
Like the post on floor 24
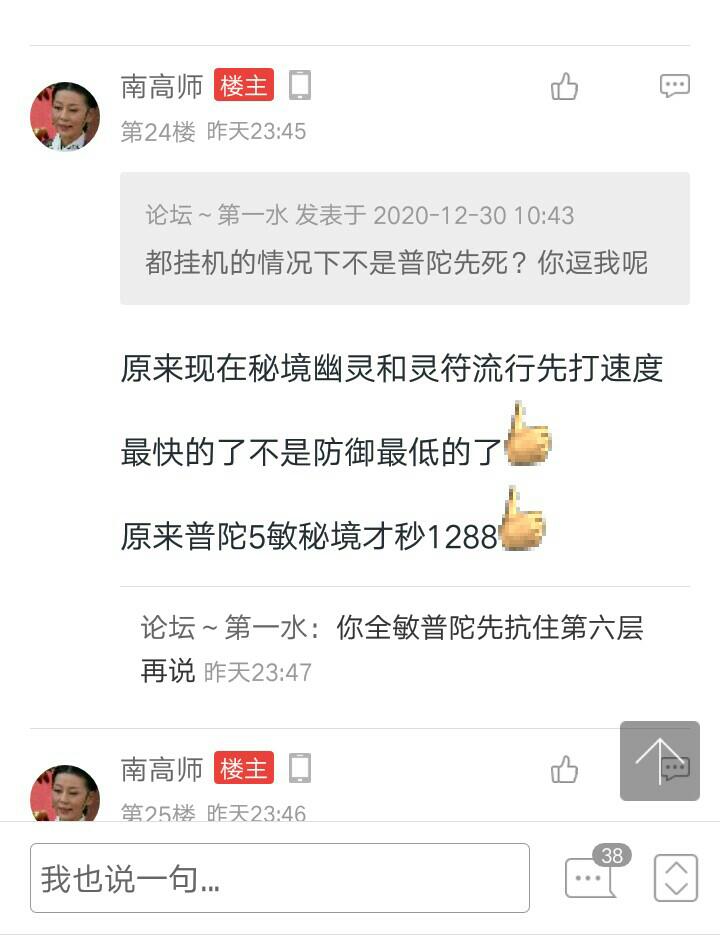coord(565,87)
